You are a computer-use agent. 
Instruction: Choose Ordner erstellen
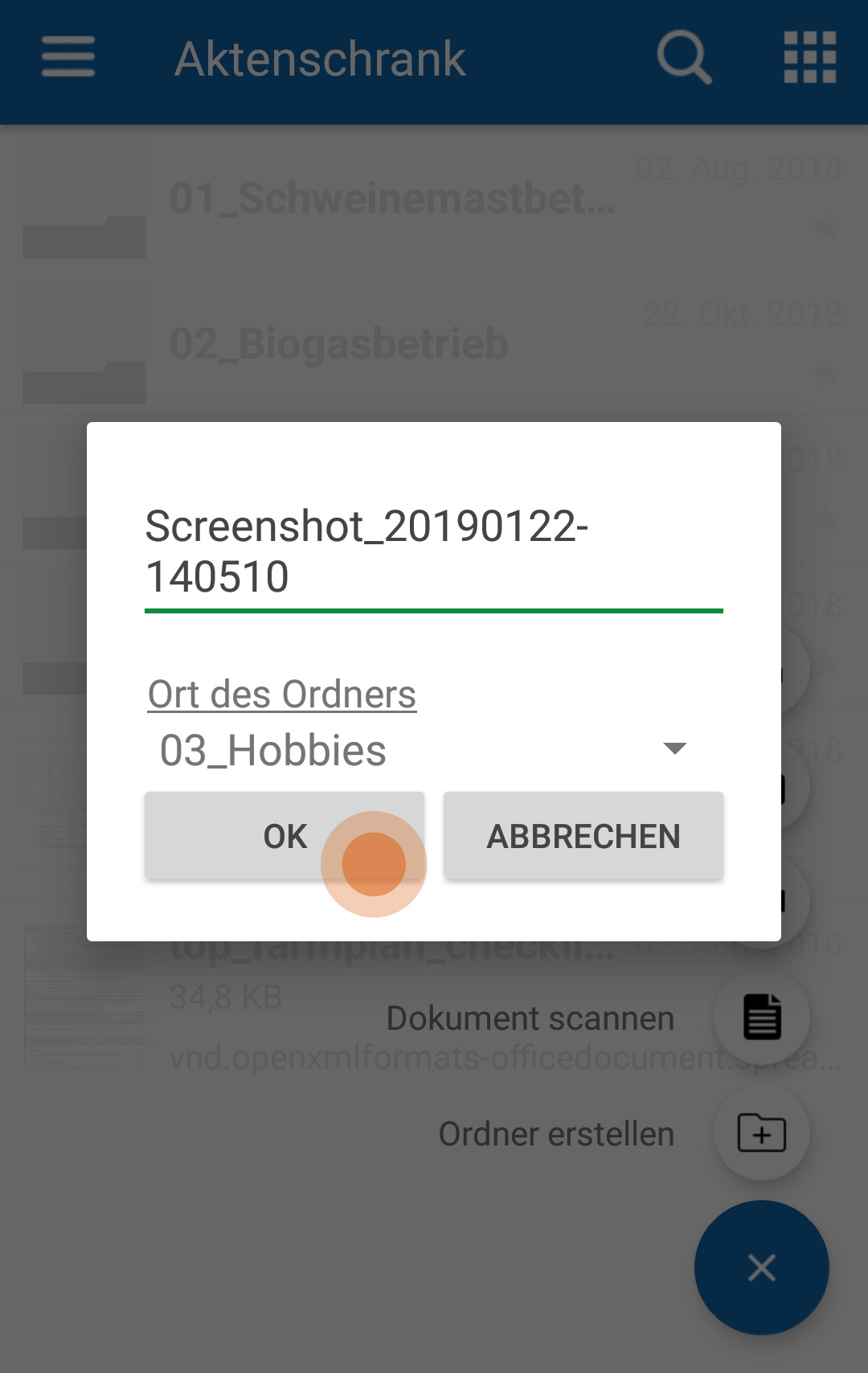pos(761,1133)
